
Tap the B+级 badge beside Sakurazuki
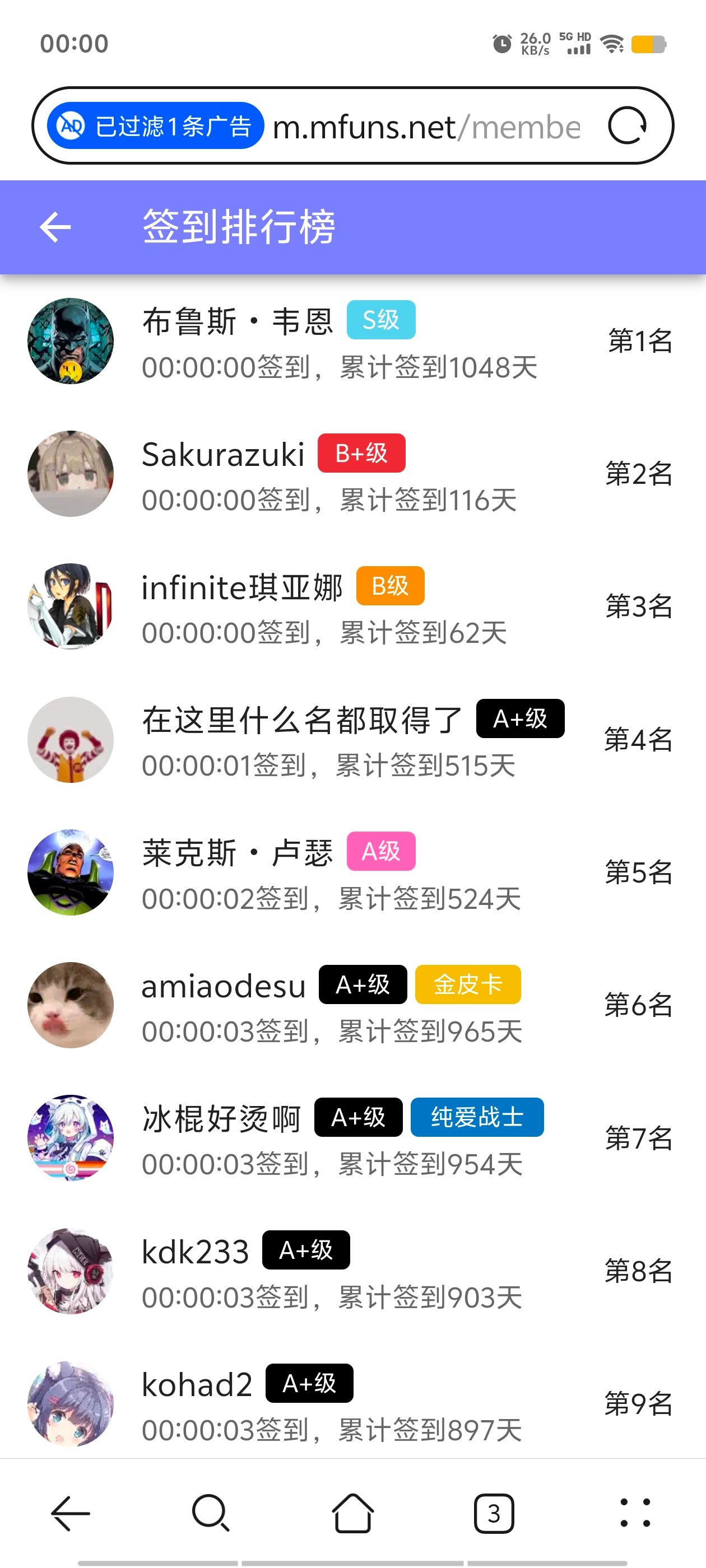point(361,453)
